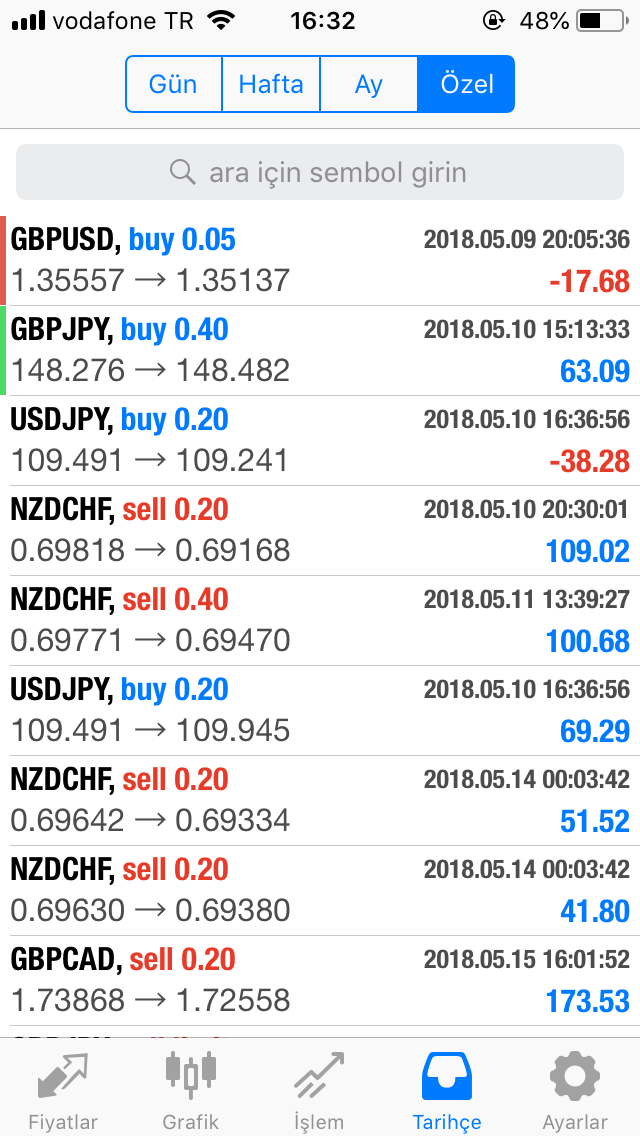640x1136 pixels.
Task: Go to the Fiyatlar tab
Action: (x=62, y=1088)
